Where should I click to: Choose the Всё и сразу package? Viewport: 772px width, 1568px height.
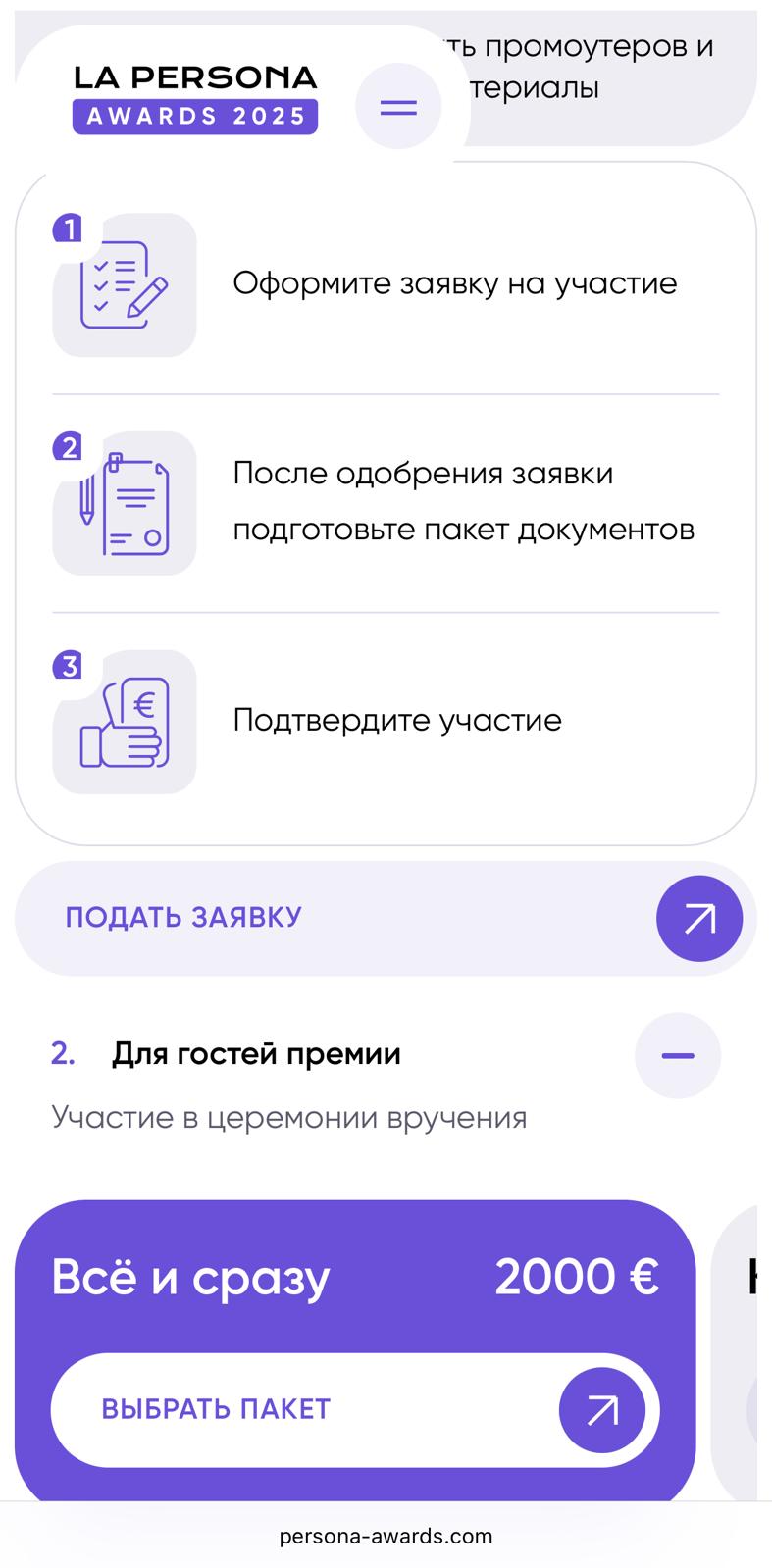tap(354, 1409)
